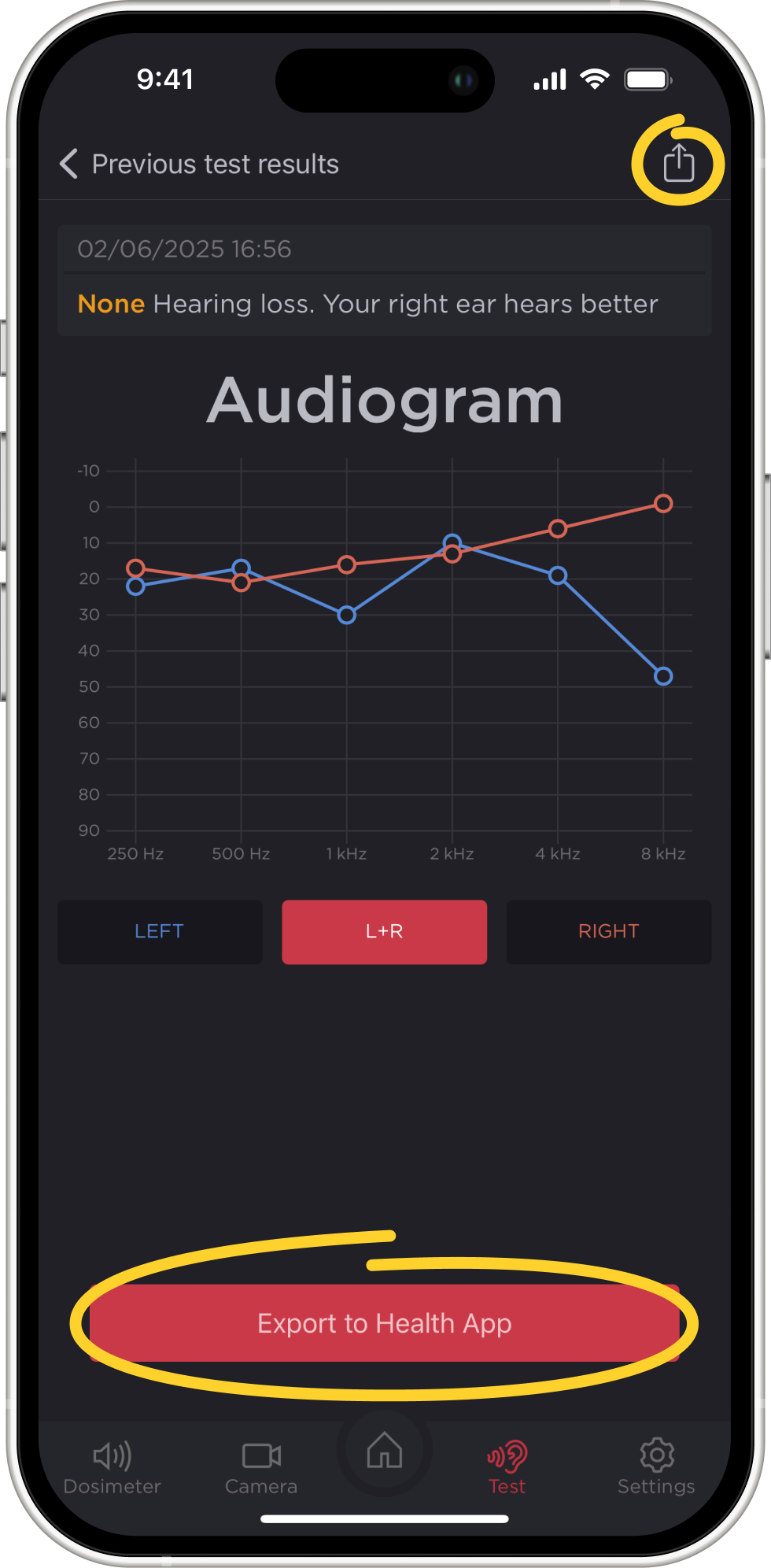Go to the home tab
771x1568 pixels.
384,1451
